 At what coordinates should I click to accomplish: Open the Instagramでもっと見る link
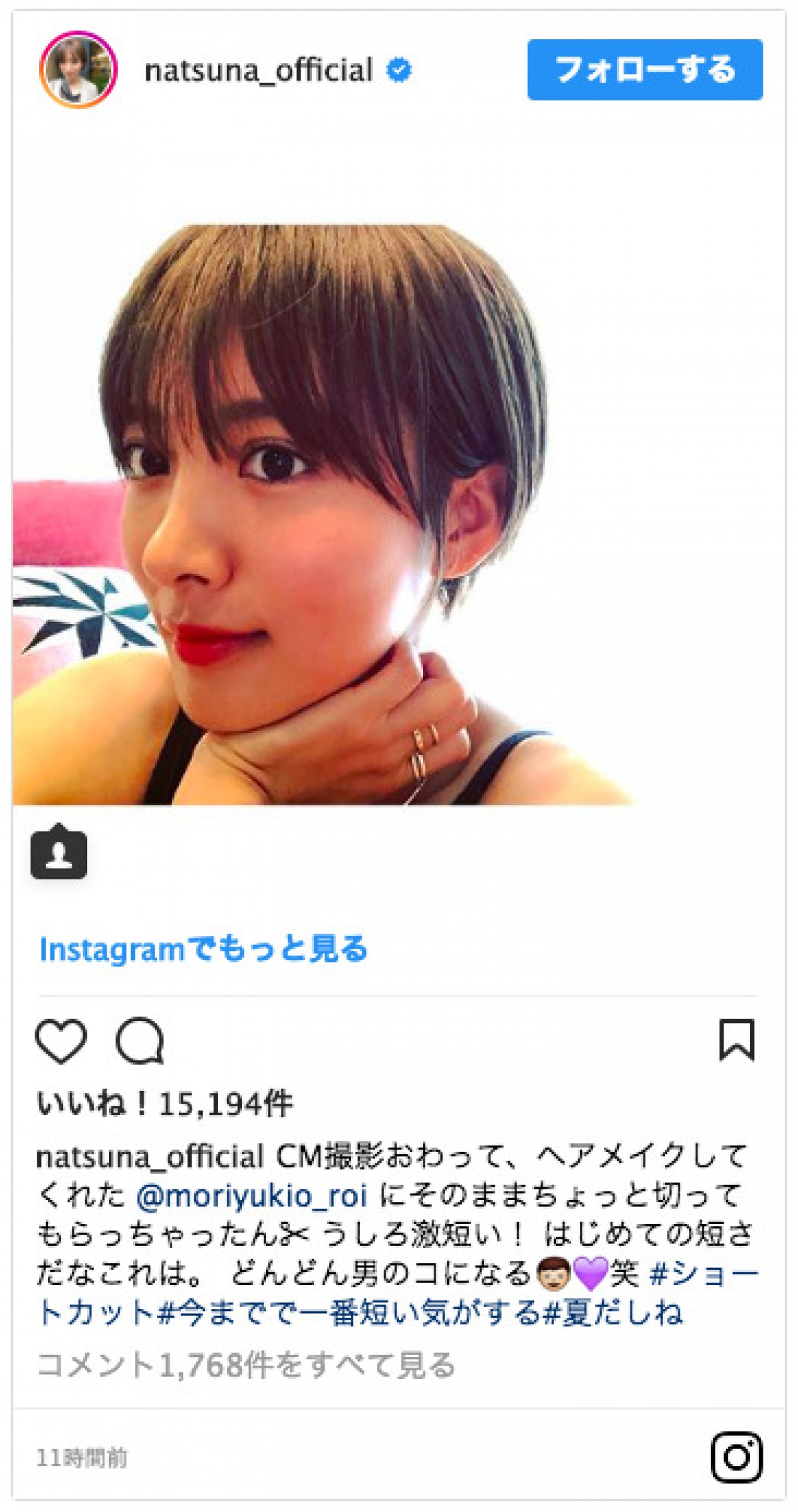203,949
